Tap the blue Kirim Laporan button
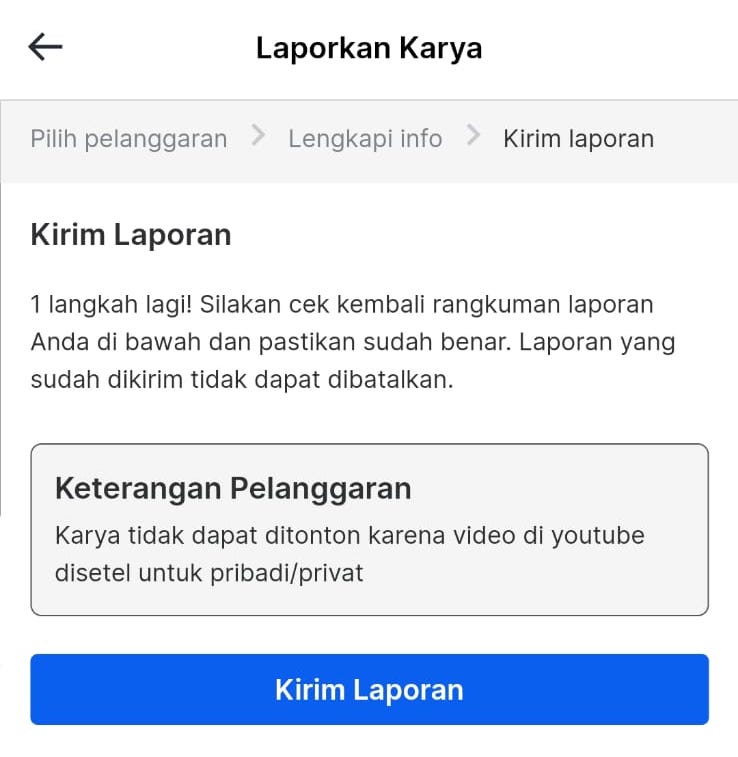This screenshot has height=757, width=738. [x=369, y=689]
